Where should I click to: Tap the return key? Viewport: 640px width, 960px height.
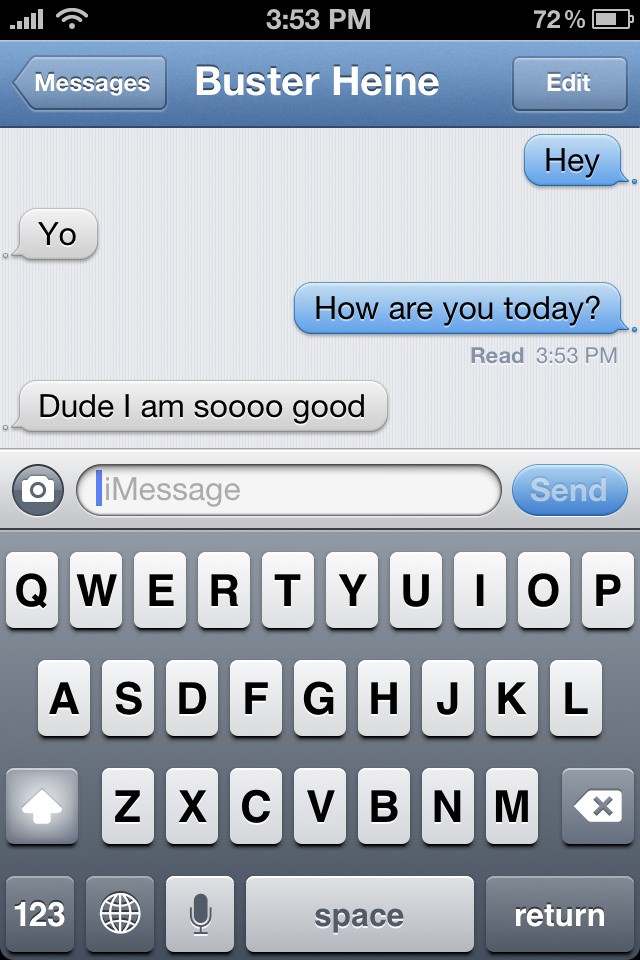[x=559, y=914]
